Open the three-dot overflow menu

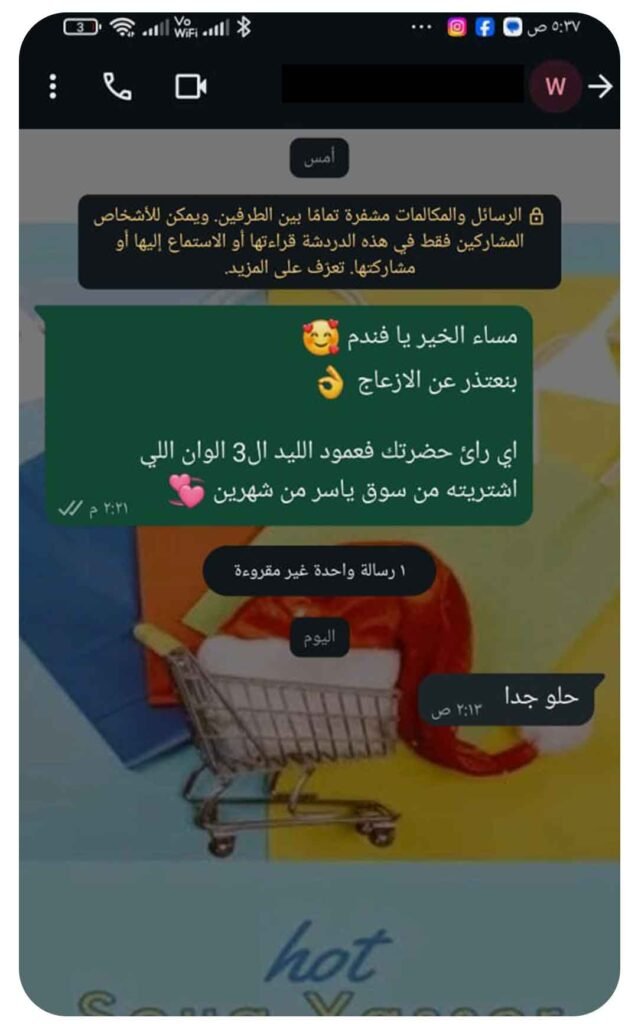pos(53,87)
